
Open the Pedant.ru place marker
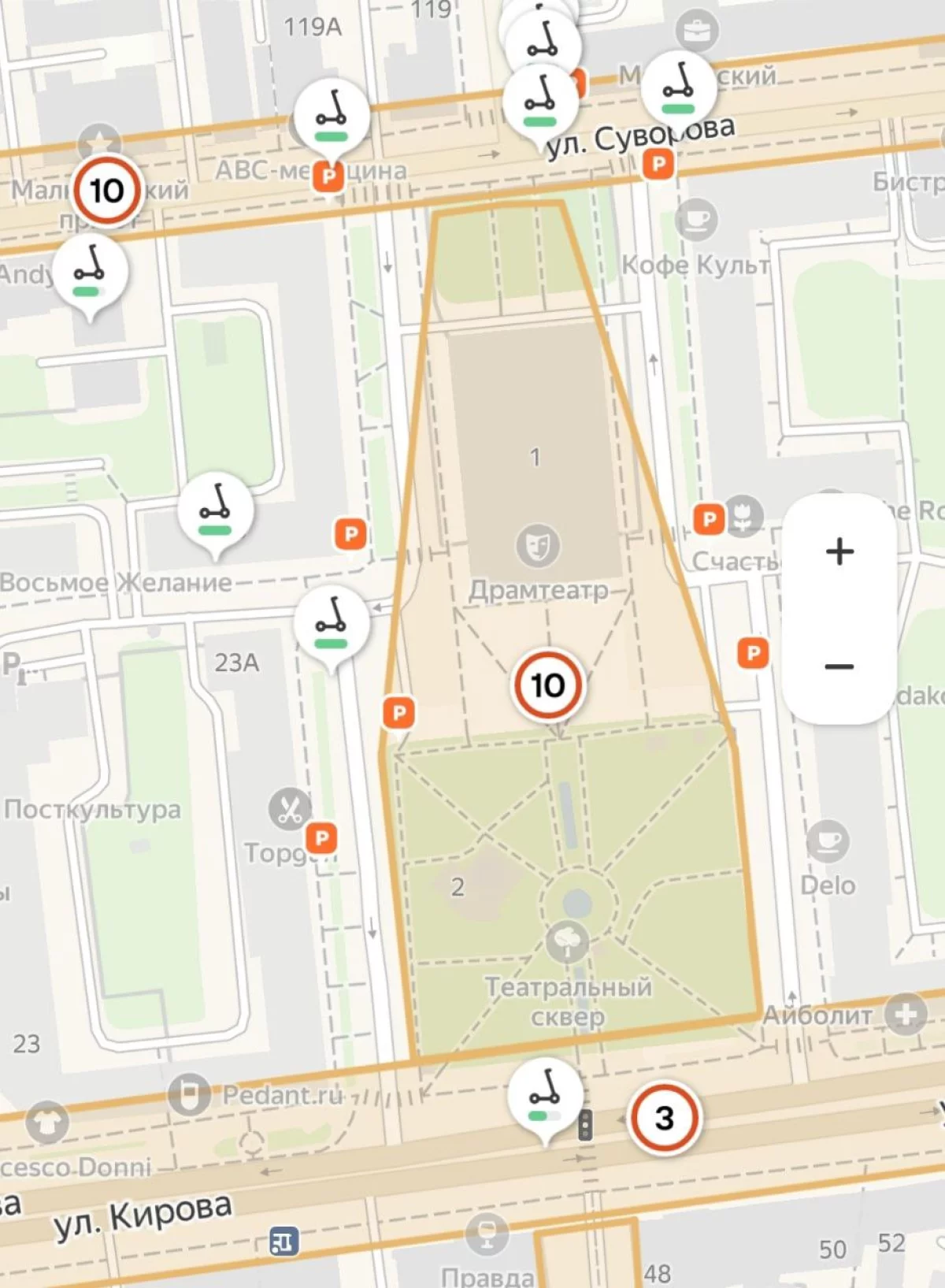click(x=189, y=1094)
